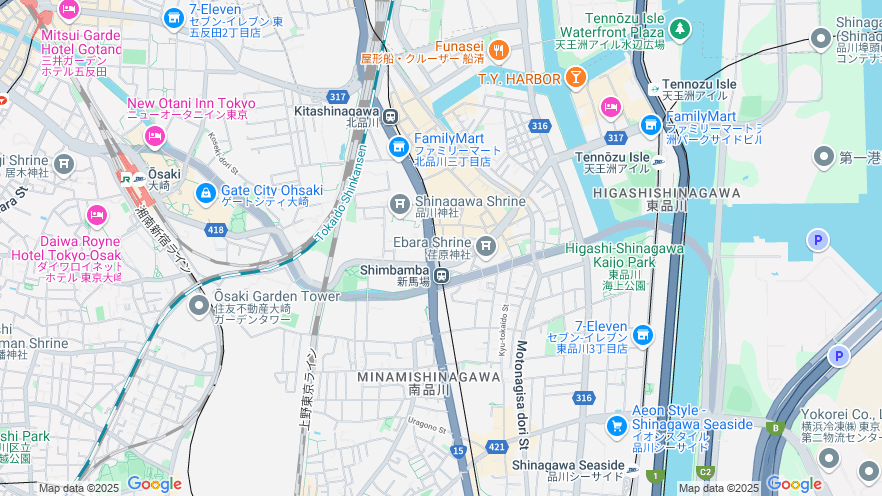Tap the Shinagawa Shrine marker
Viewport: 882px width, 496px height.
pos(400,205)
